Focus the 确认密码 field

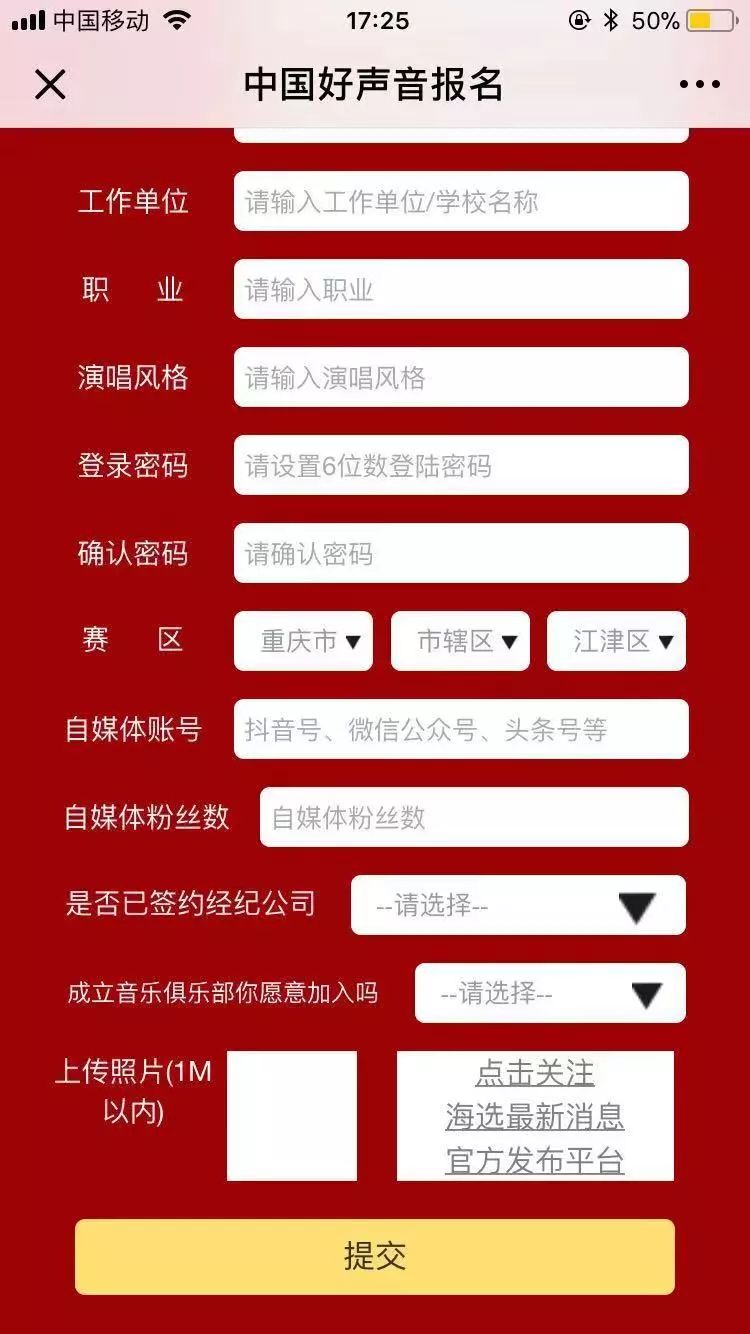click(461, 553)
